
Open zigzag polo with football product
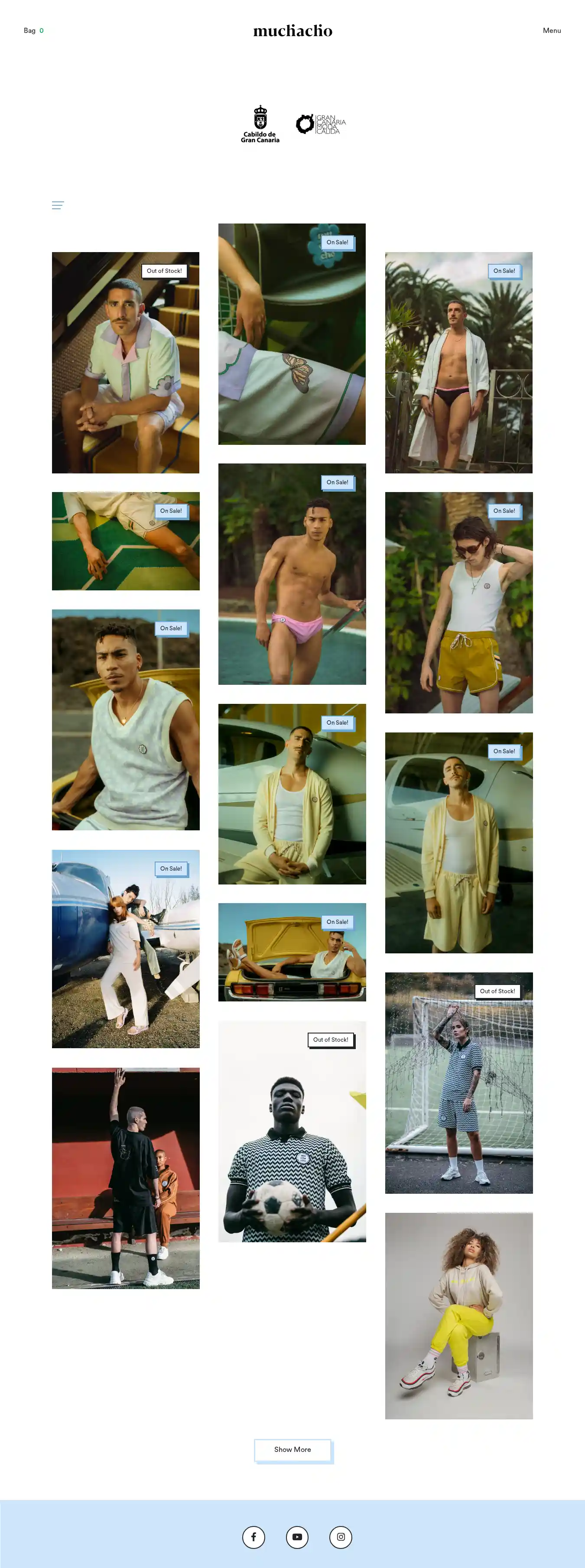click(292, 1131)
